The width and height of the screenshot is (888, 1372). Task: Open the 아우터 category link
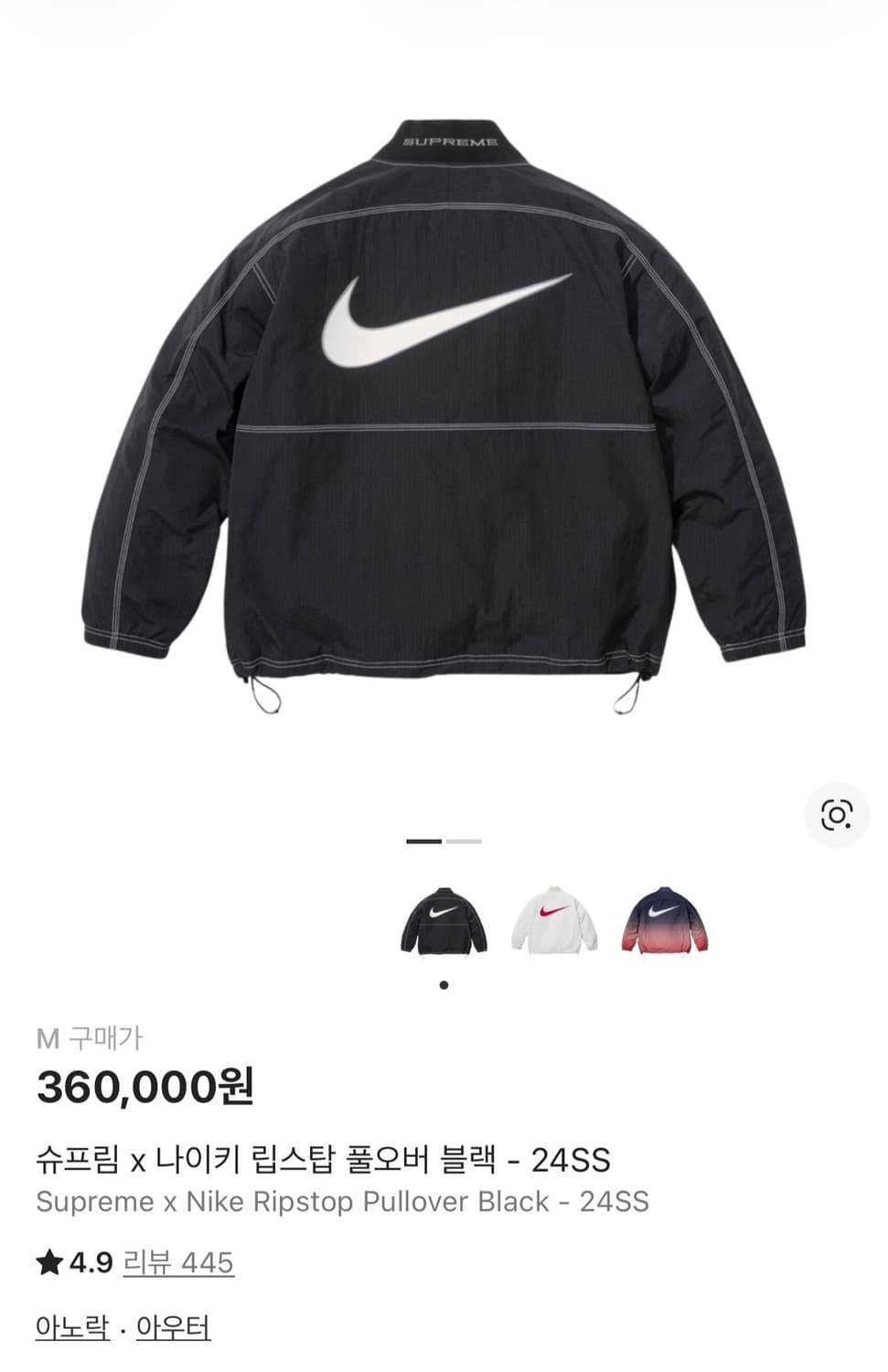173,1327
